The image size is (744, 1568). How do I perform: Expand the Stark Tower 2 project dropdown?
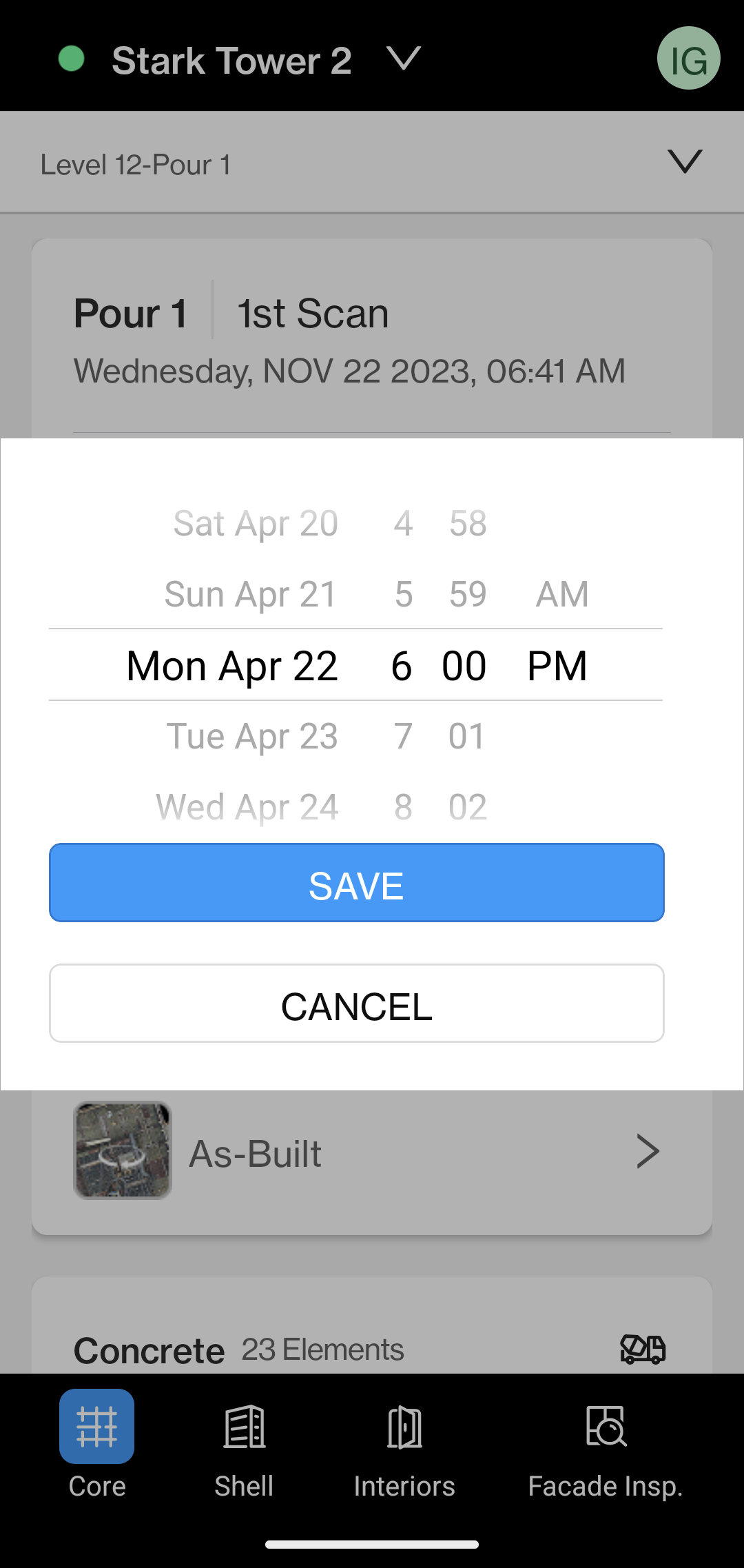click(404, 59)
